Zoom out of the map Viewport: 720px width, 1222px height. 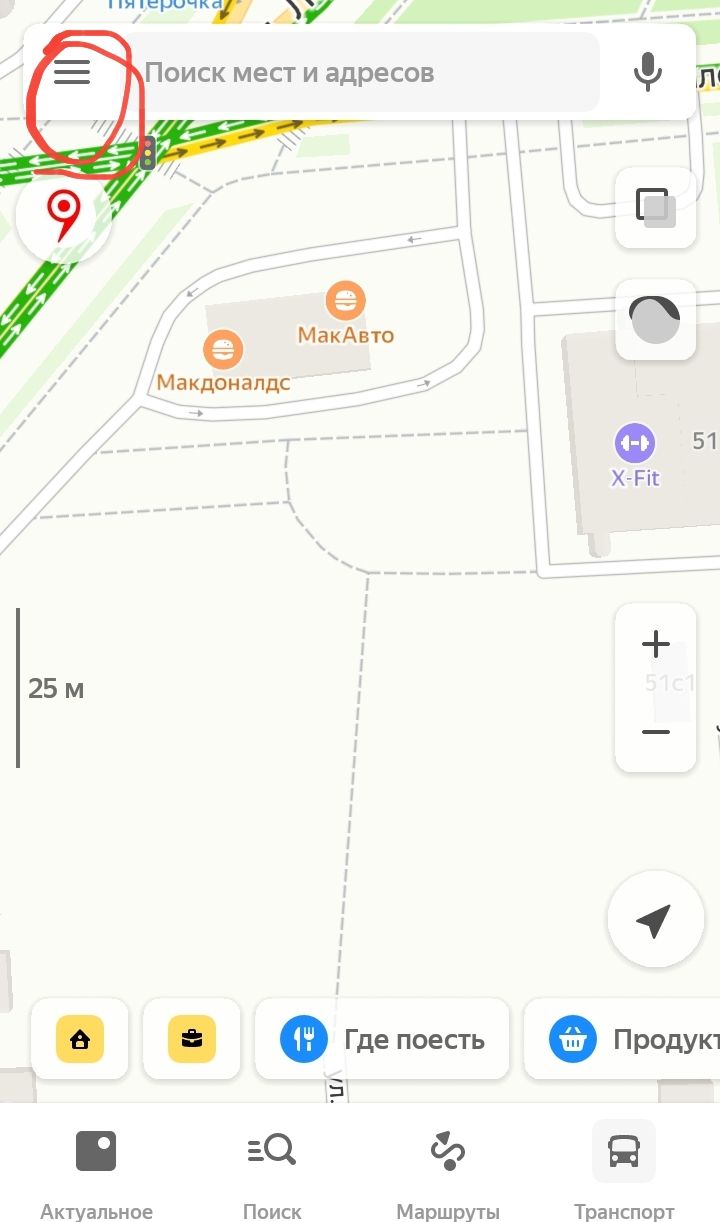tap(656, 732)
